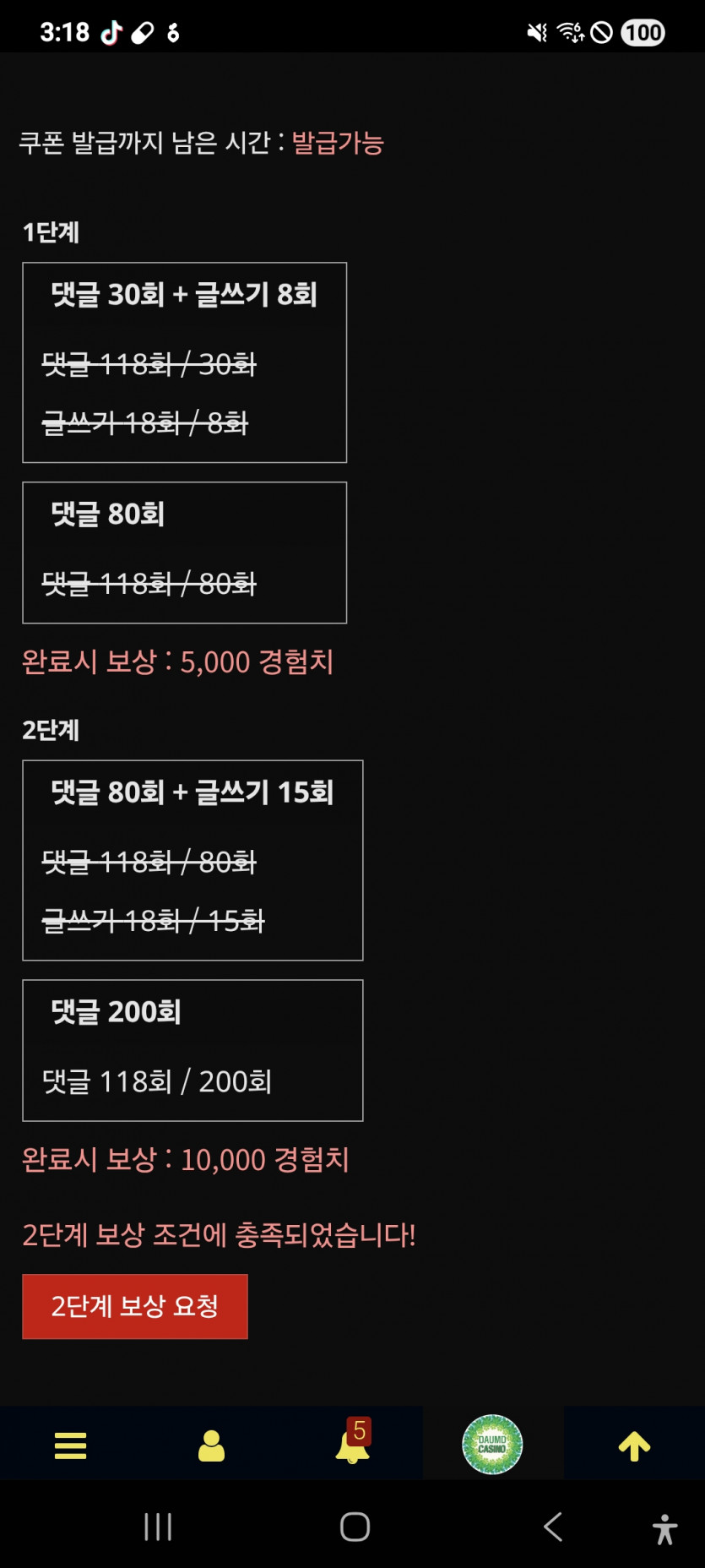705x1568 pixels.
Task: Tap the 댓글 30회 + 글쓰기 8회 mission box
Action: 184,363
